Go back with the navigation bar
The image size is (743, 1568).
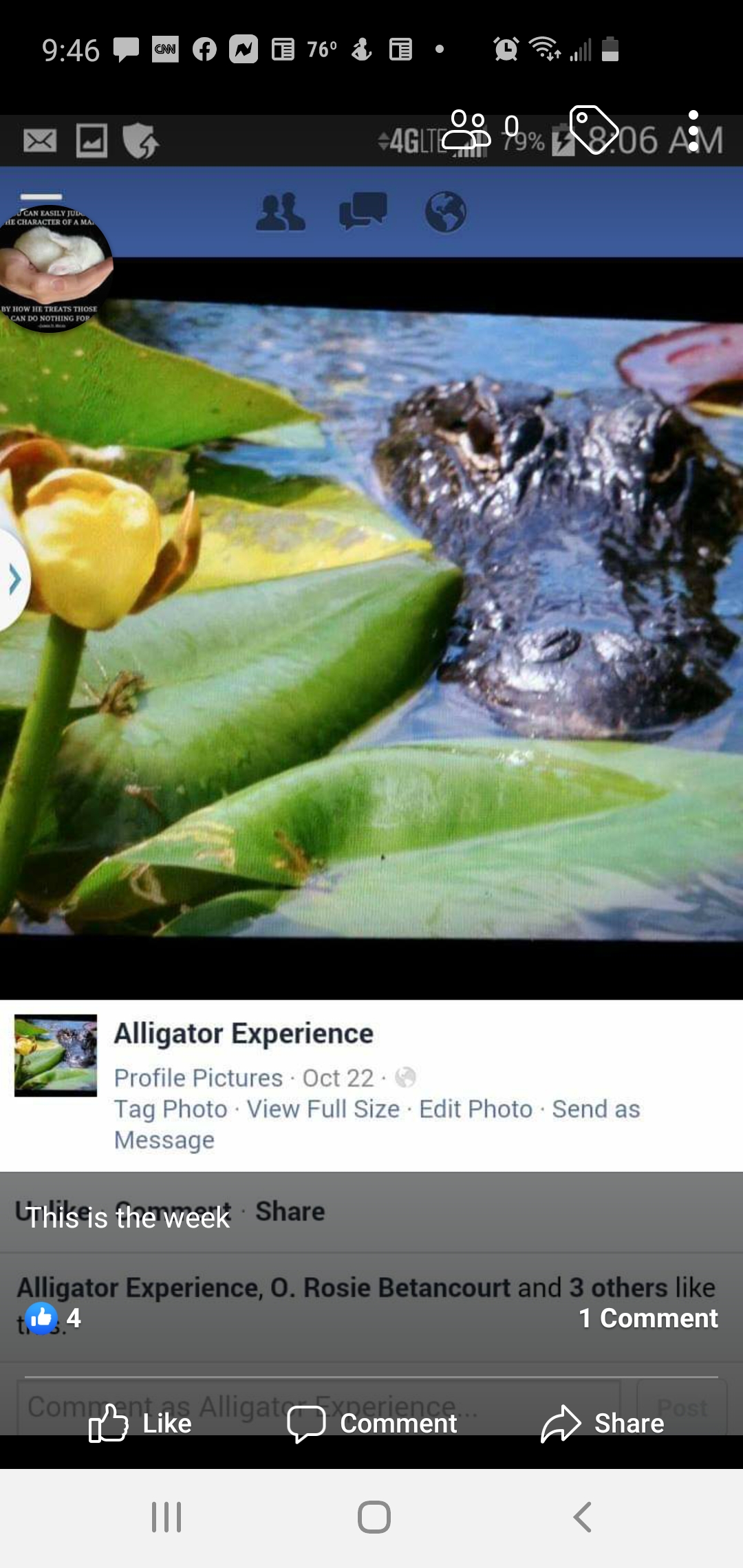[582, 1516]
